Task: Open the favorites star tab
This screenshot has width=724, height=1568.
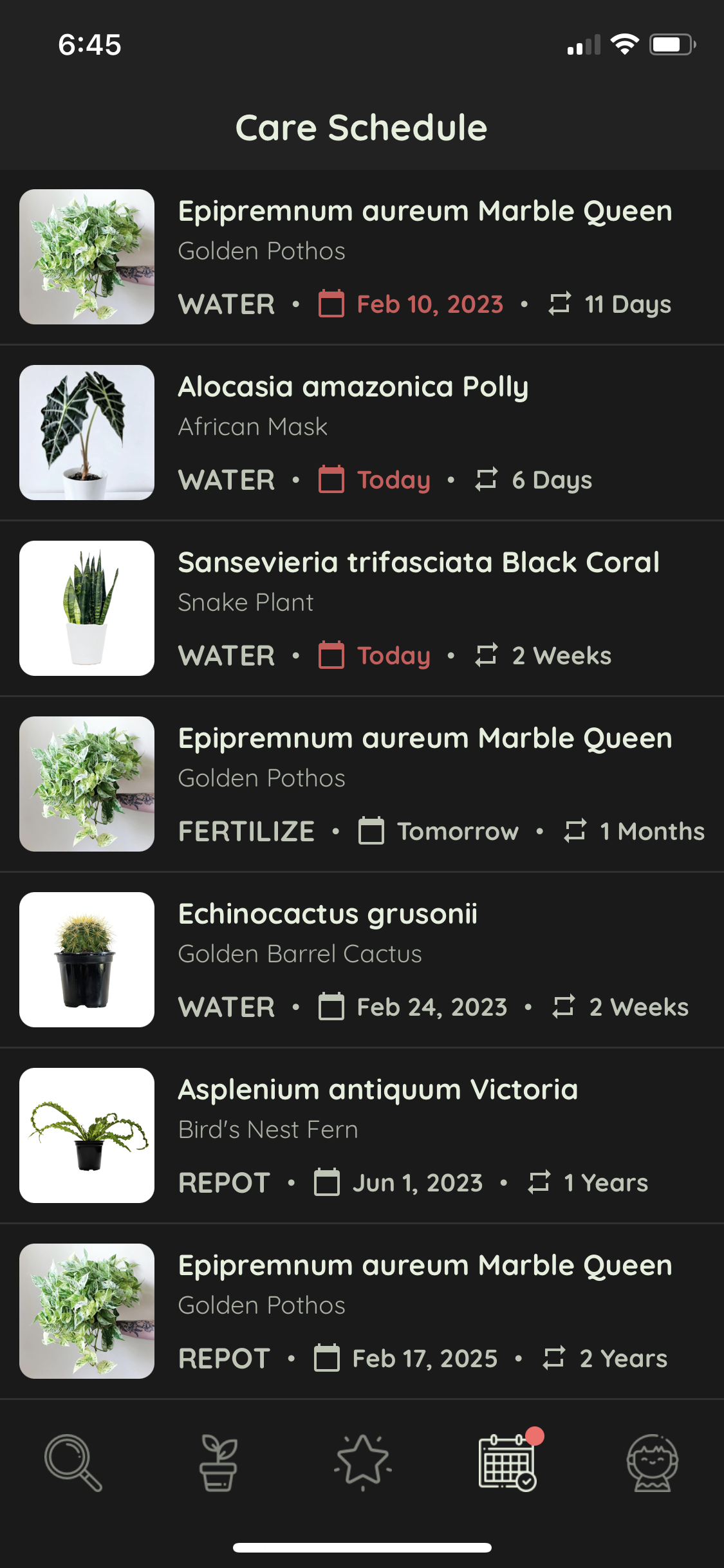Action: coord(362,1463)
